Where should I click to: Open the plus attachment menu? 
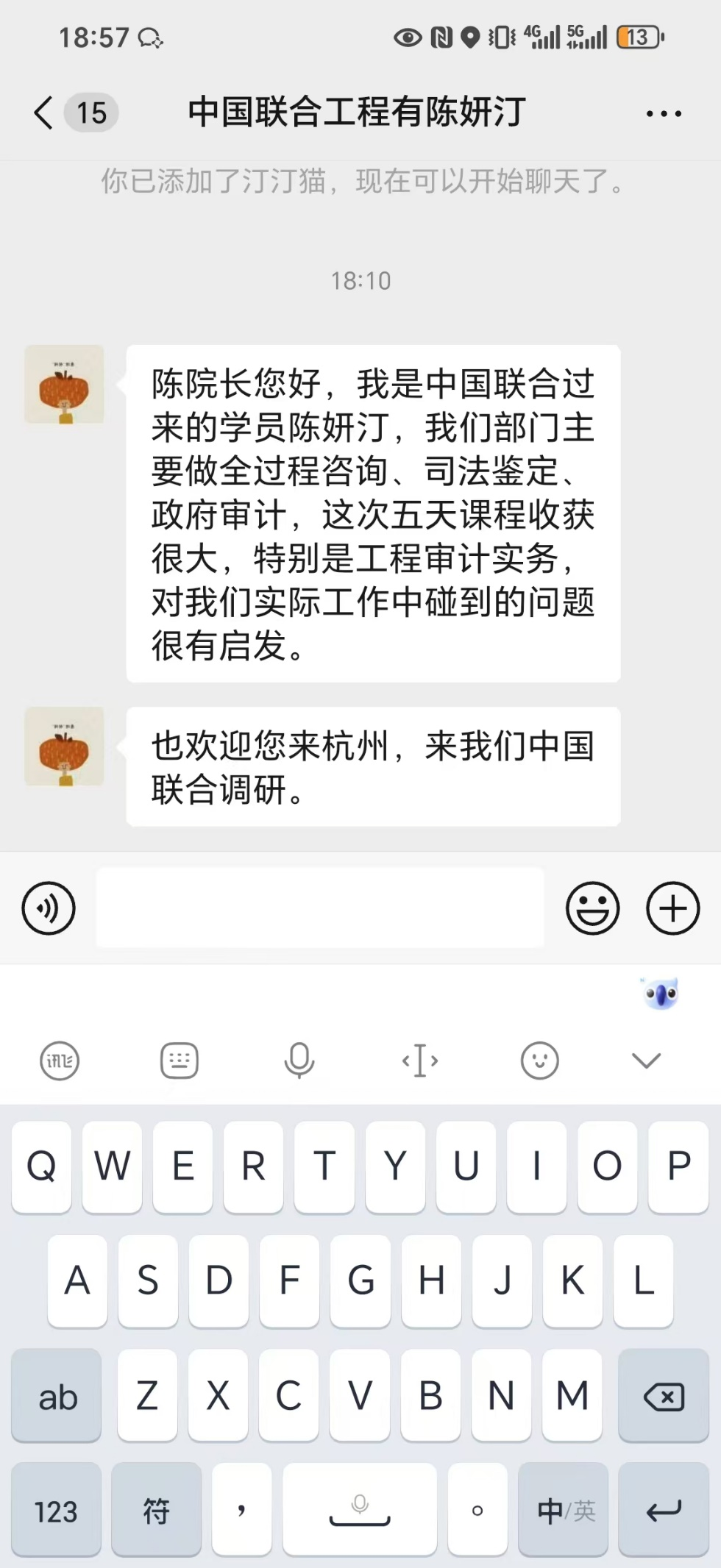pyautogui.click(x=672, y=908)
